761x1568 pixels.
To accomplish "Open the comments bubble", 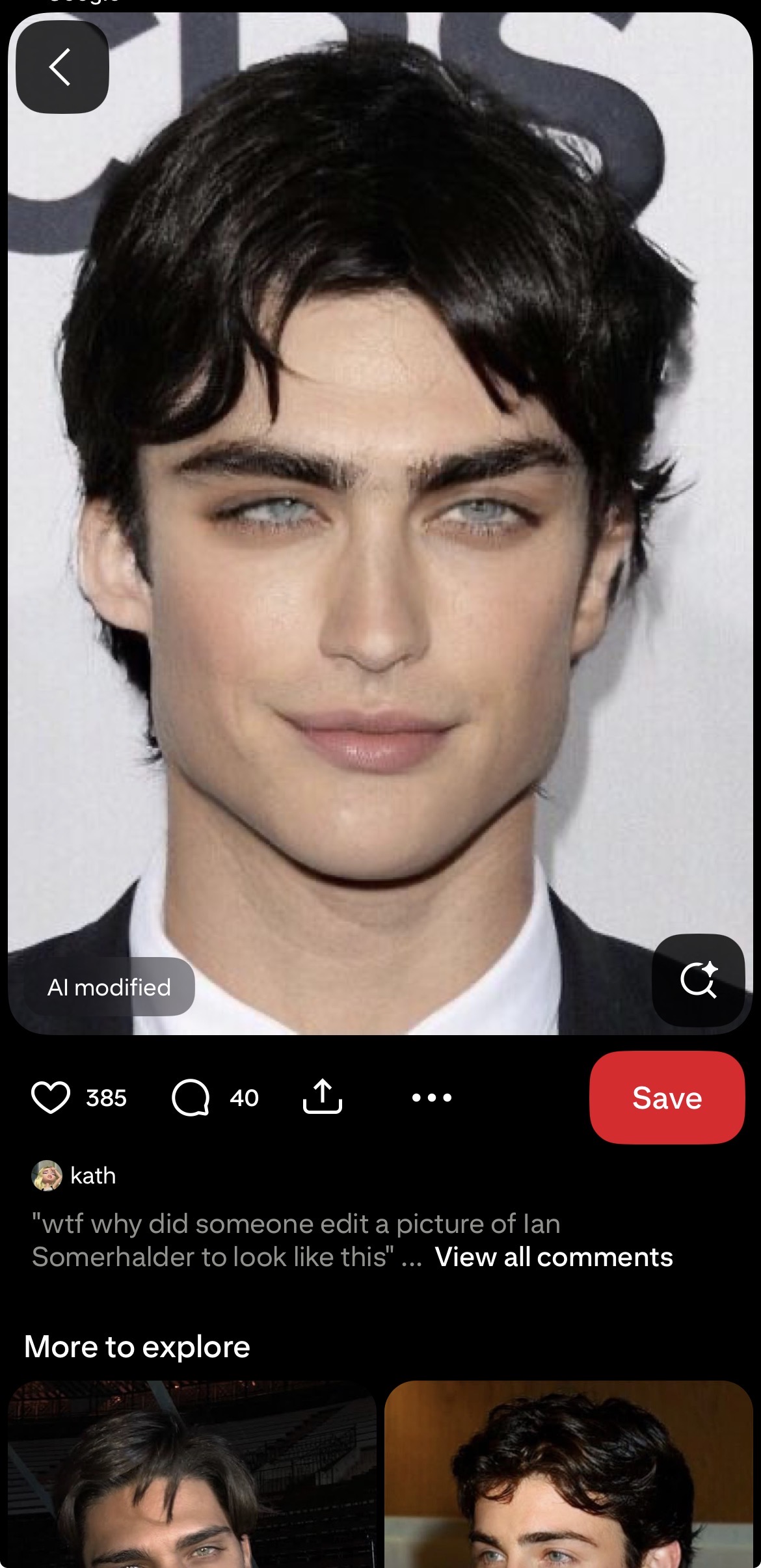I will (x=191, y=1098).
